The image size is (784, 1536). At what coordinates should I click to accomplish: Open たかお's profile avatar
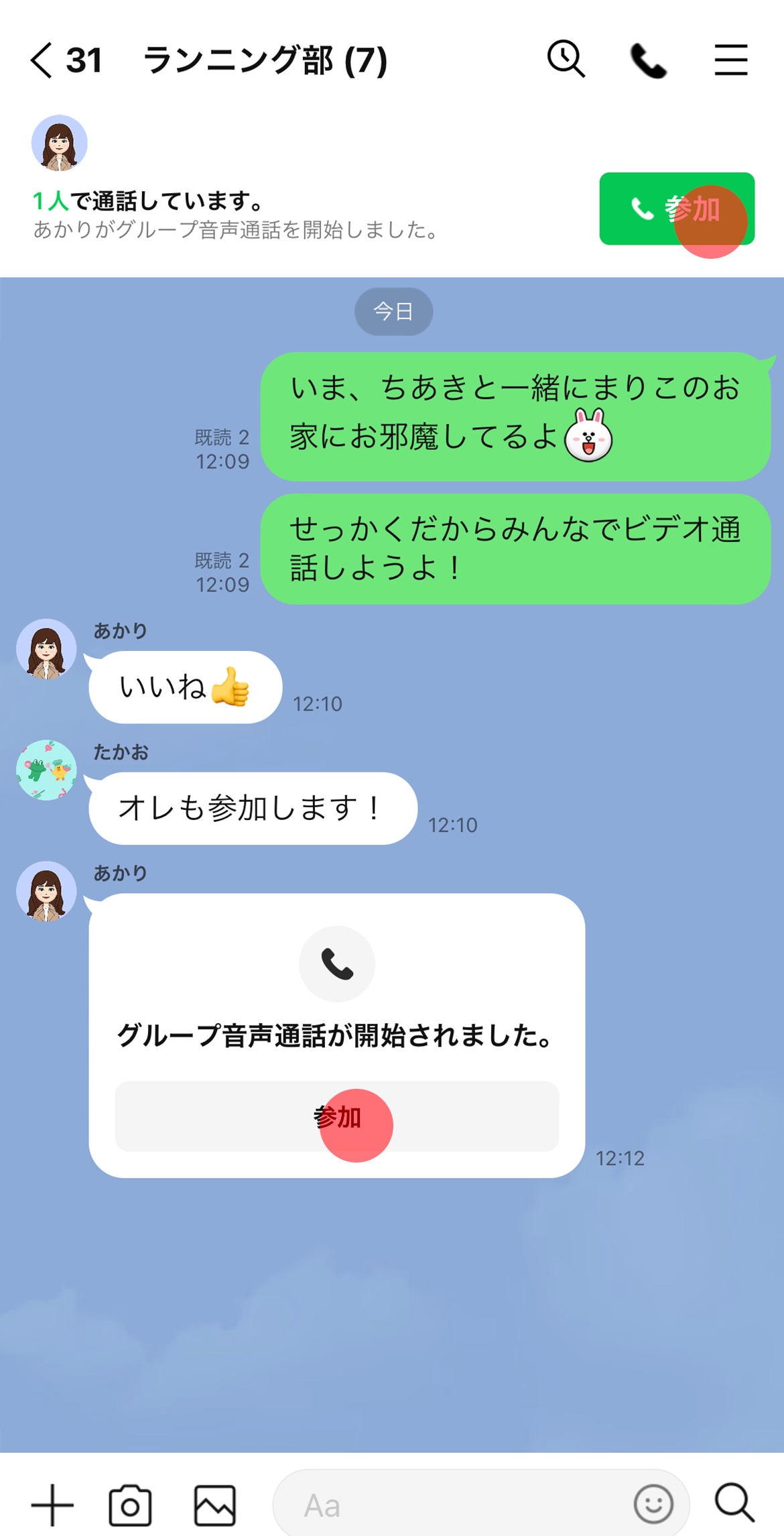click(x=48, y=771)
